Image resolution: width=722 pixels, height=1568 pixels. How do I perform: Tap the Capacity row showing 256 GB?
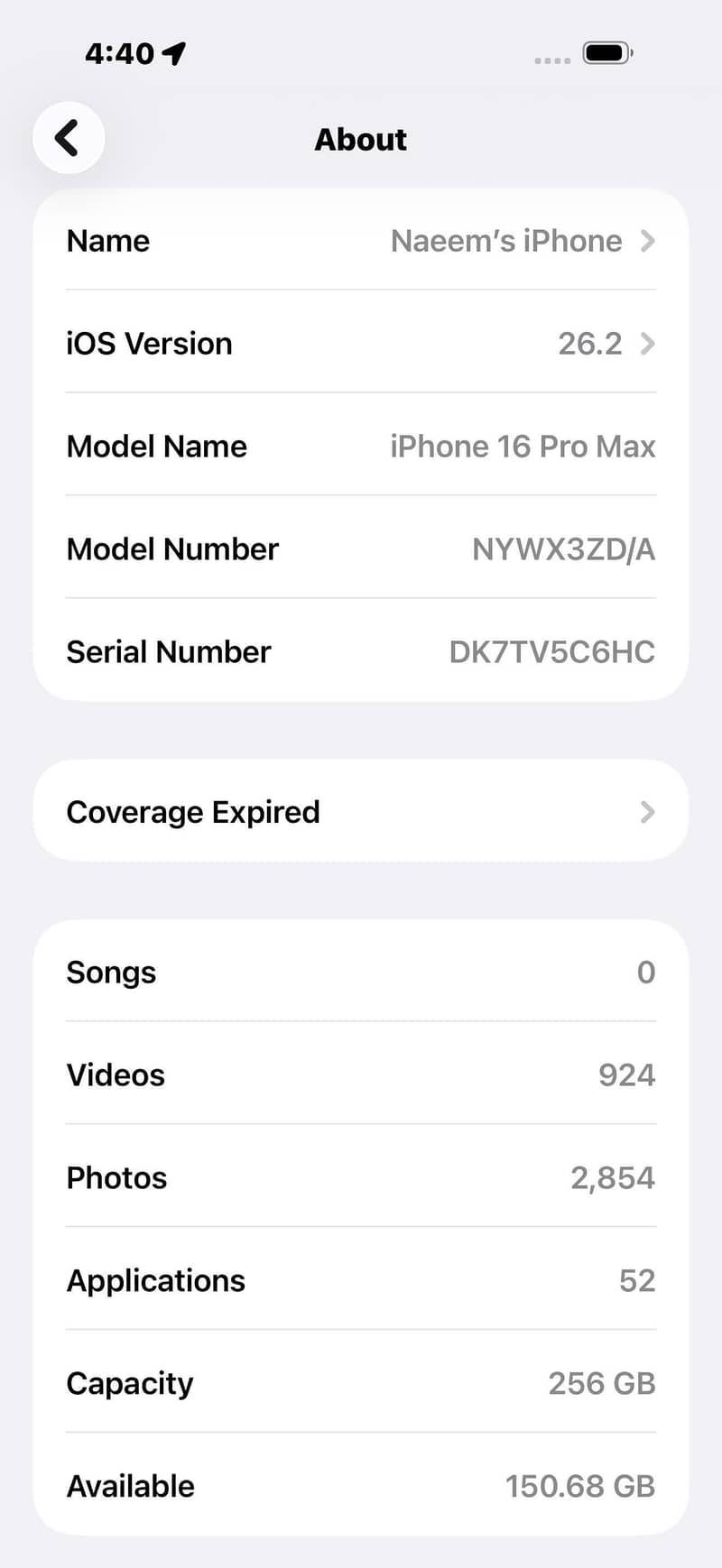click(x=361, y=1383)
